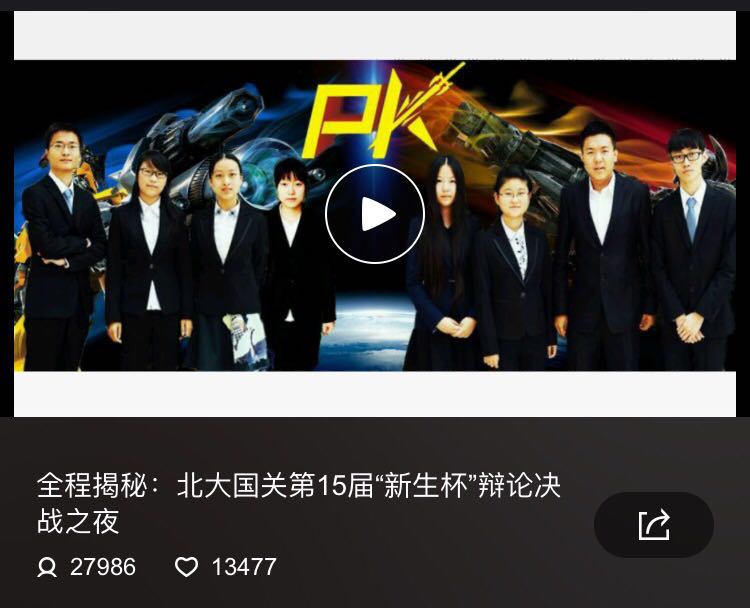Play the debate final video
750x608 pixels.
[375, 214]
